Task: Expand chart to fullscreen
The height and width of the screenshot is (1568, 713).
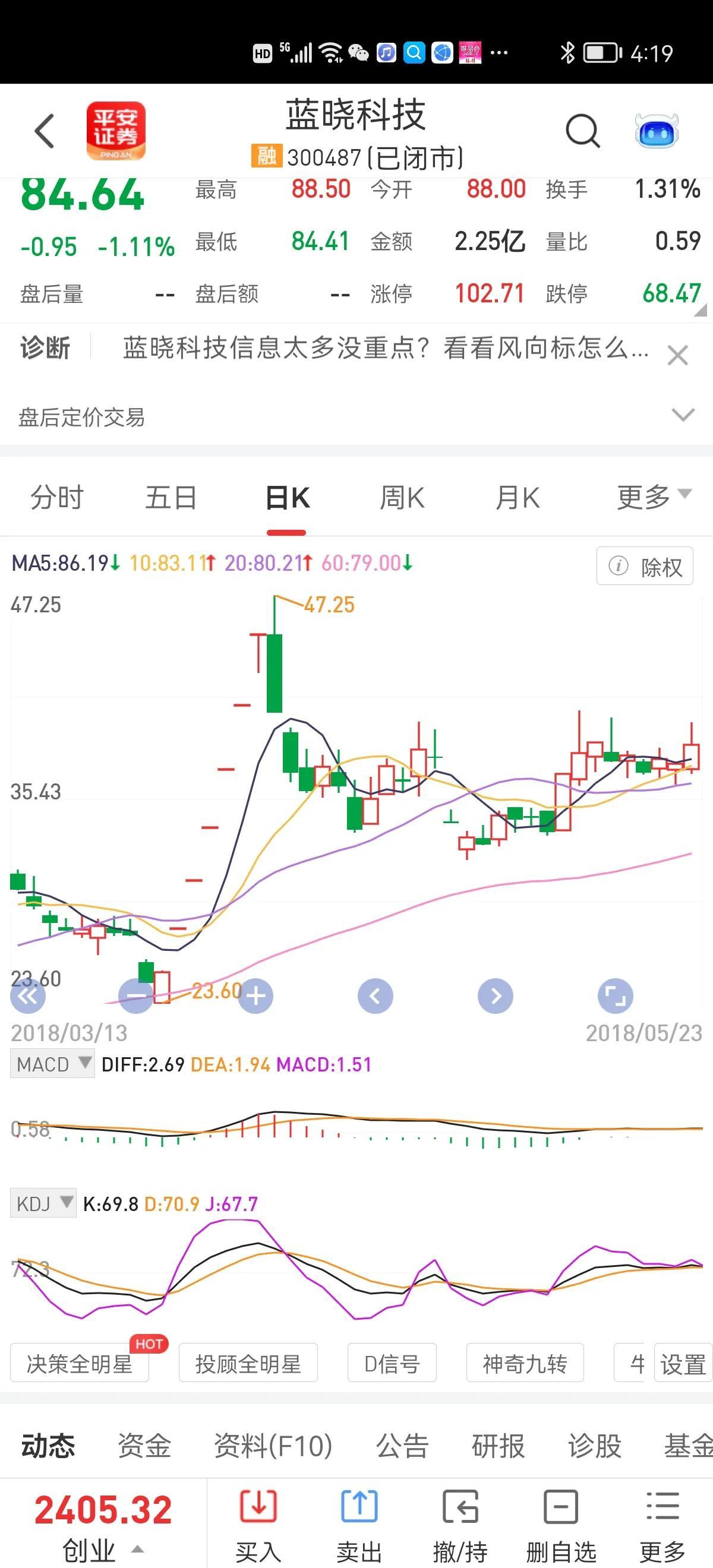Action: [x=615, y=997]
